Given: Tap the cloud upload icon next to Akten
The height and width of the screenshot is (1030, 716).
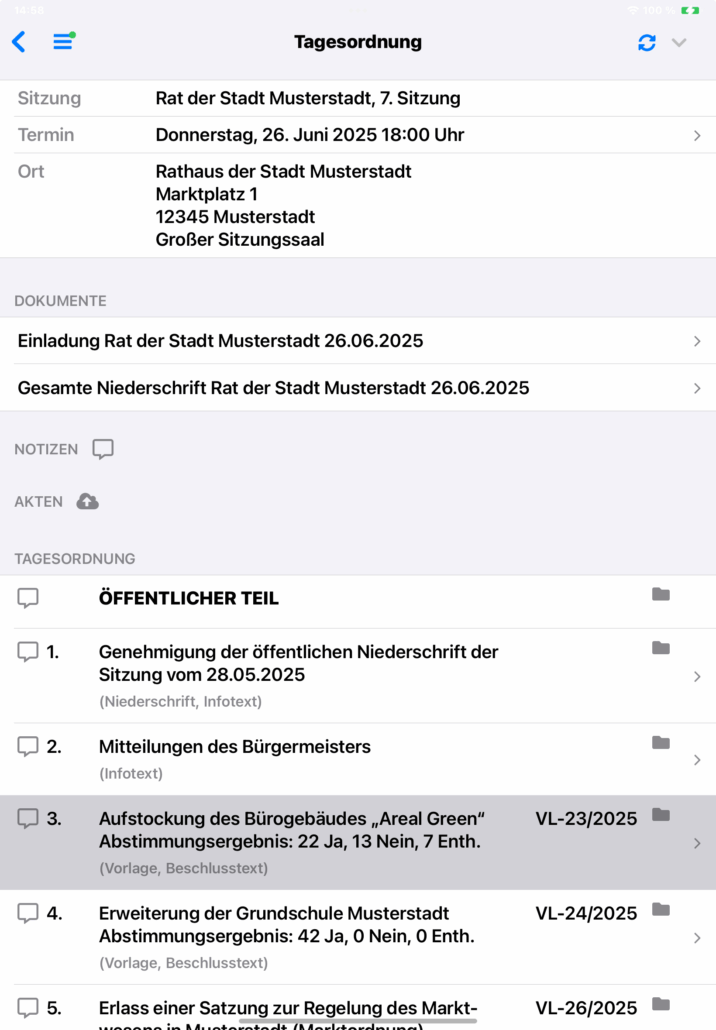Looking at the screenshot, I should [x=88, y=501].
